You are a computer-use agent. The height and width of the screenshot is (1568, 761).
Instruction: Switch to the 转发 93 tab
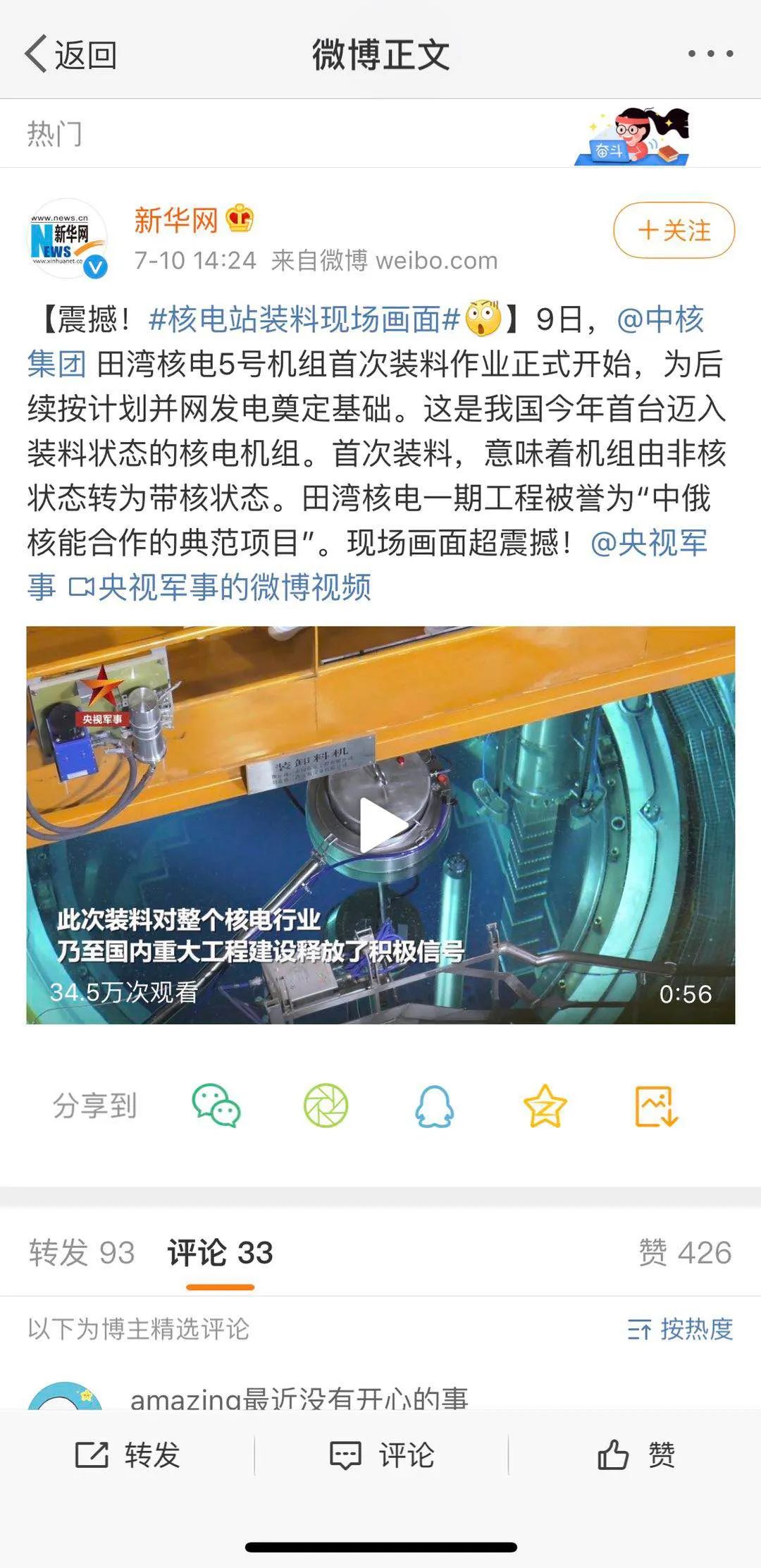point(82,1253)
